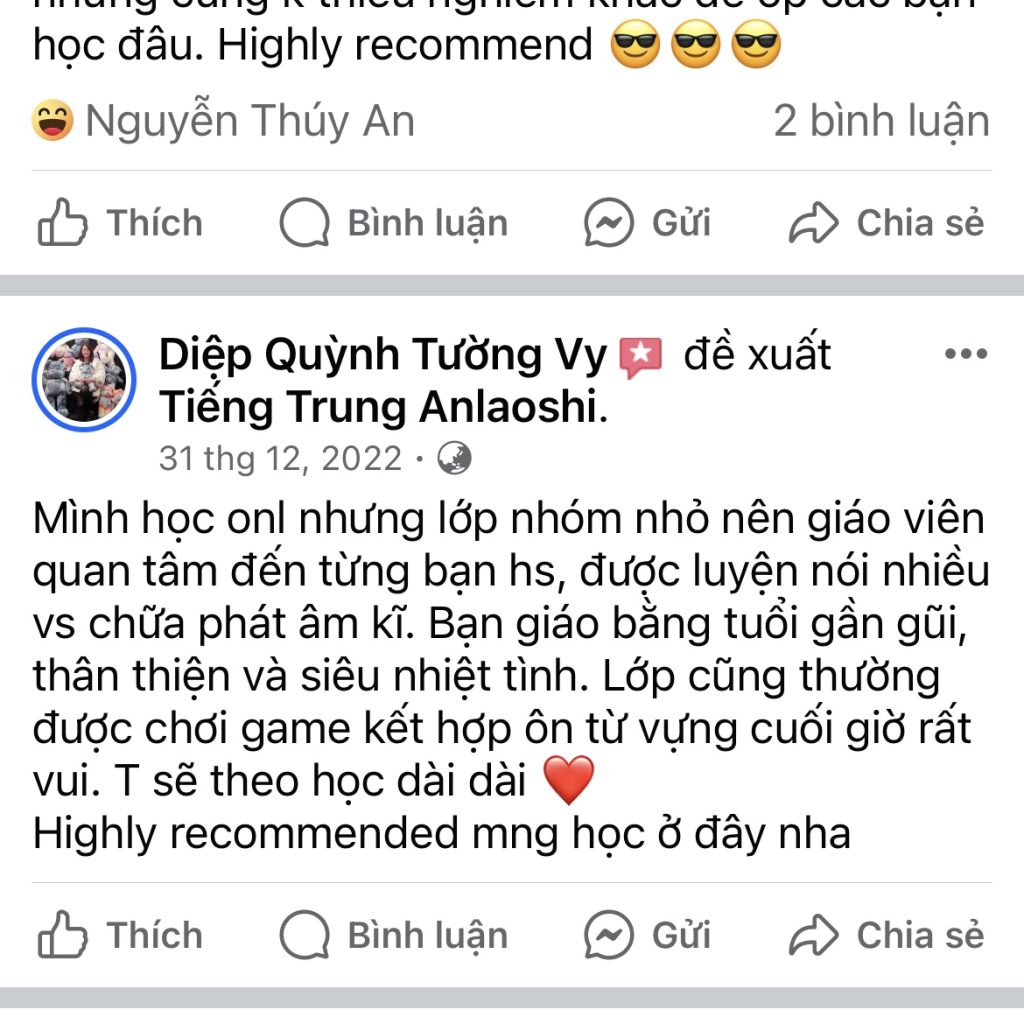Open the 31 thg 12, 2022 timestamp
The width and height of the screenshot is (1024, 1024).
[280, 459]
